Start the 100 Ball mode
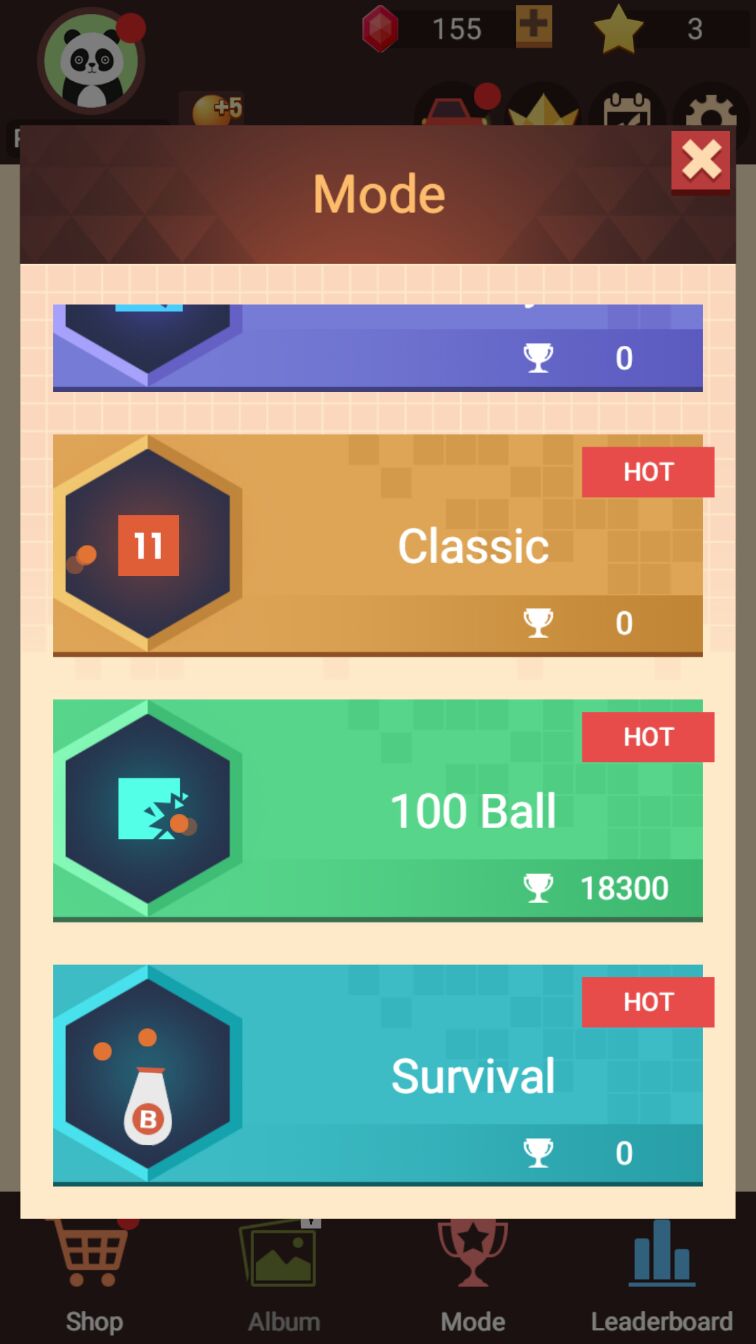 (x=378, y=810)
